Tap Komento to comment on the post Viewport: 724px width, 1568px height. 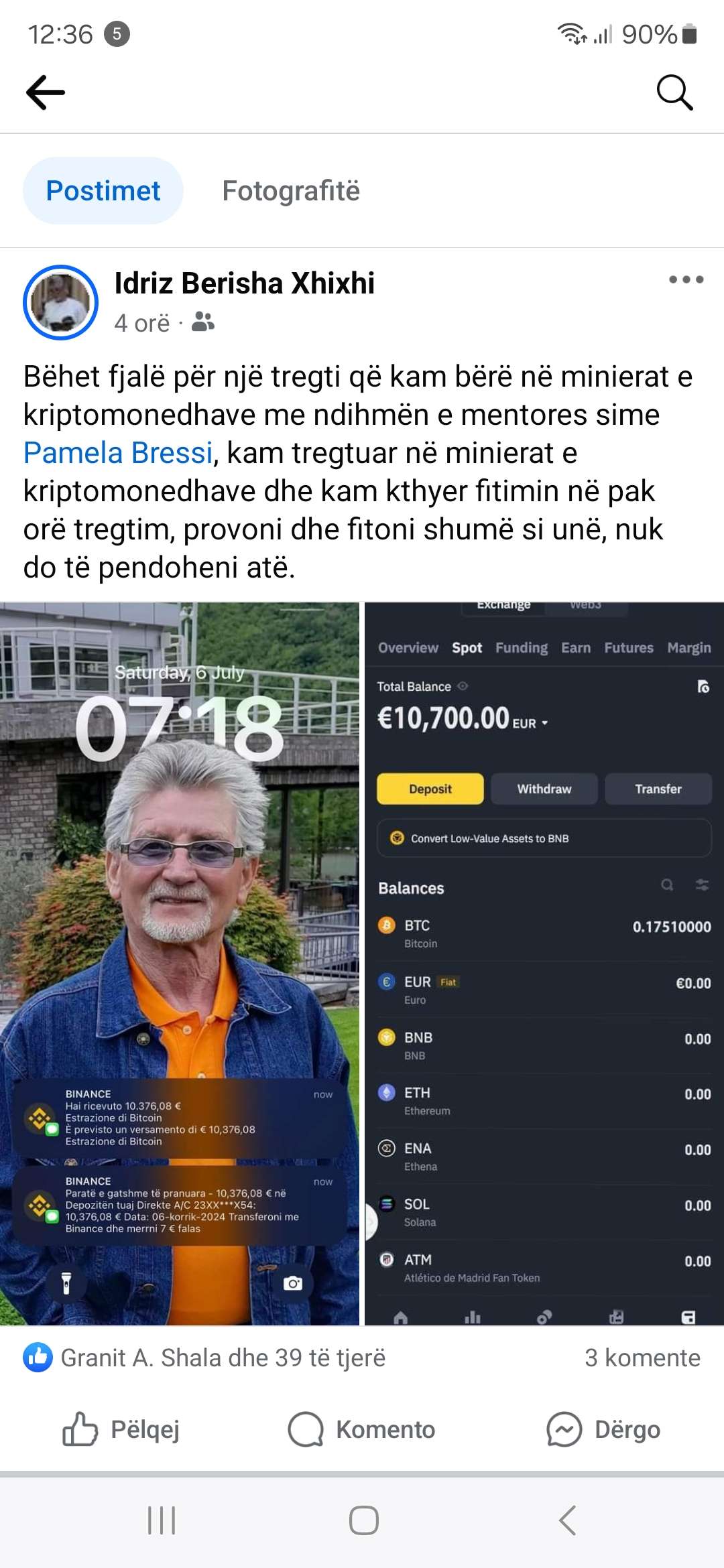pyautogui.click(x=362, y=1429)
